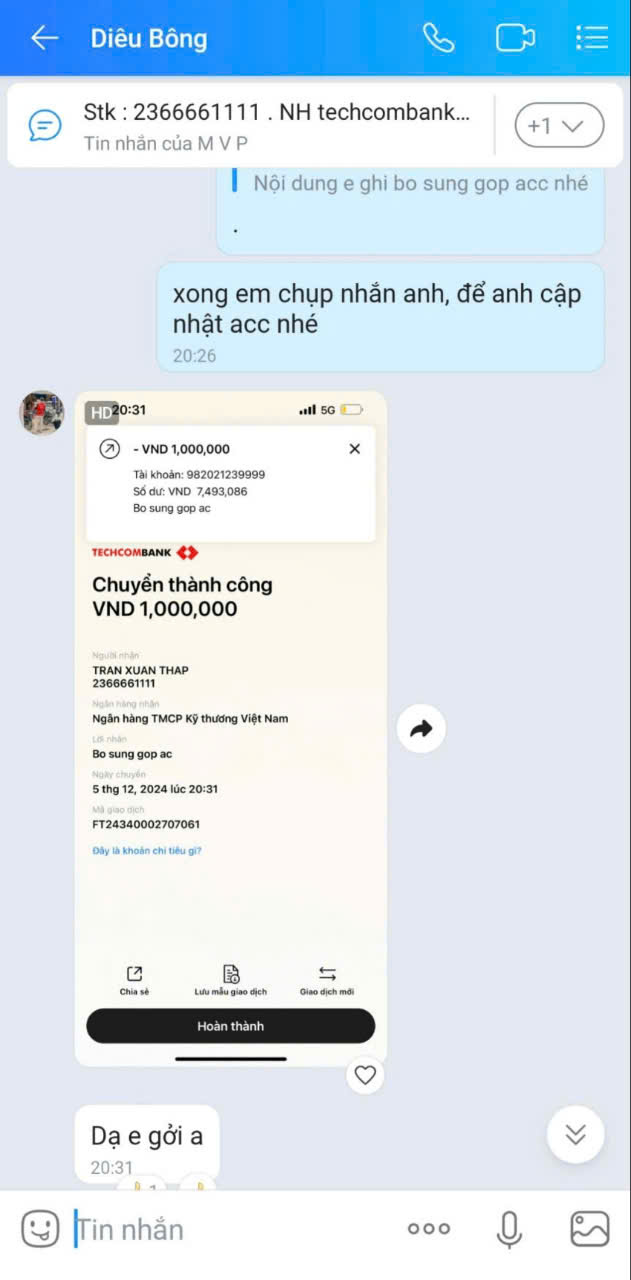
Task: Open the chat options menu
Action: coord(592,38)
